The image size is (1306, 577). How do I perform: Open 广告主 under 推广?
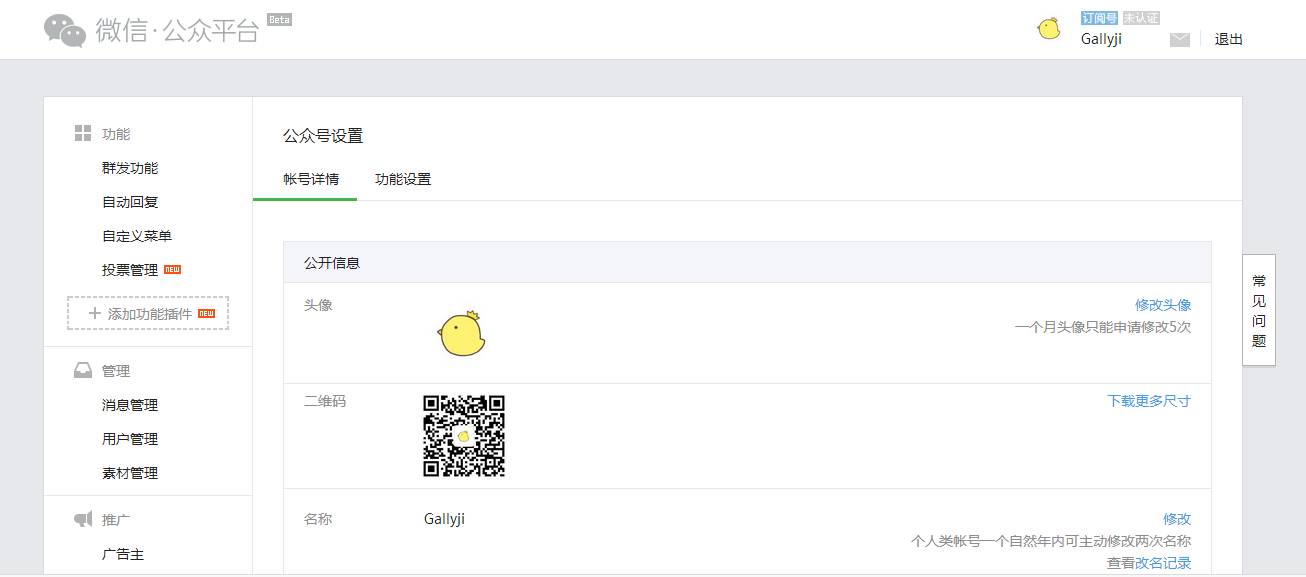tap(123, 554)
